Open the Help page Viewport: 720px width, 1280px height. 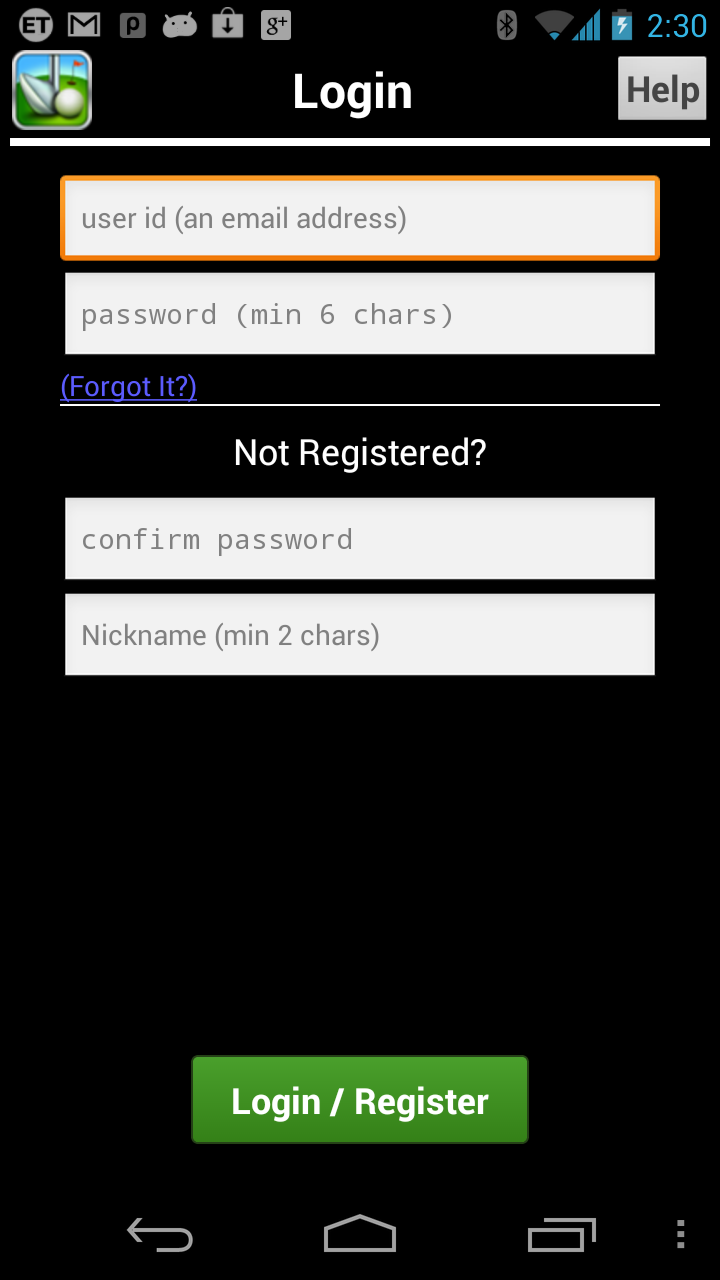pos(662,89)
